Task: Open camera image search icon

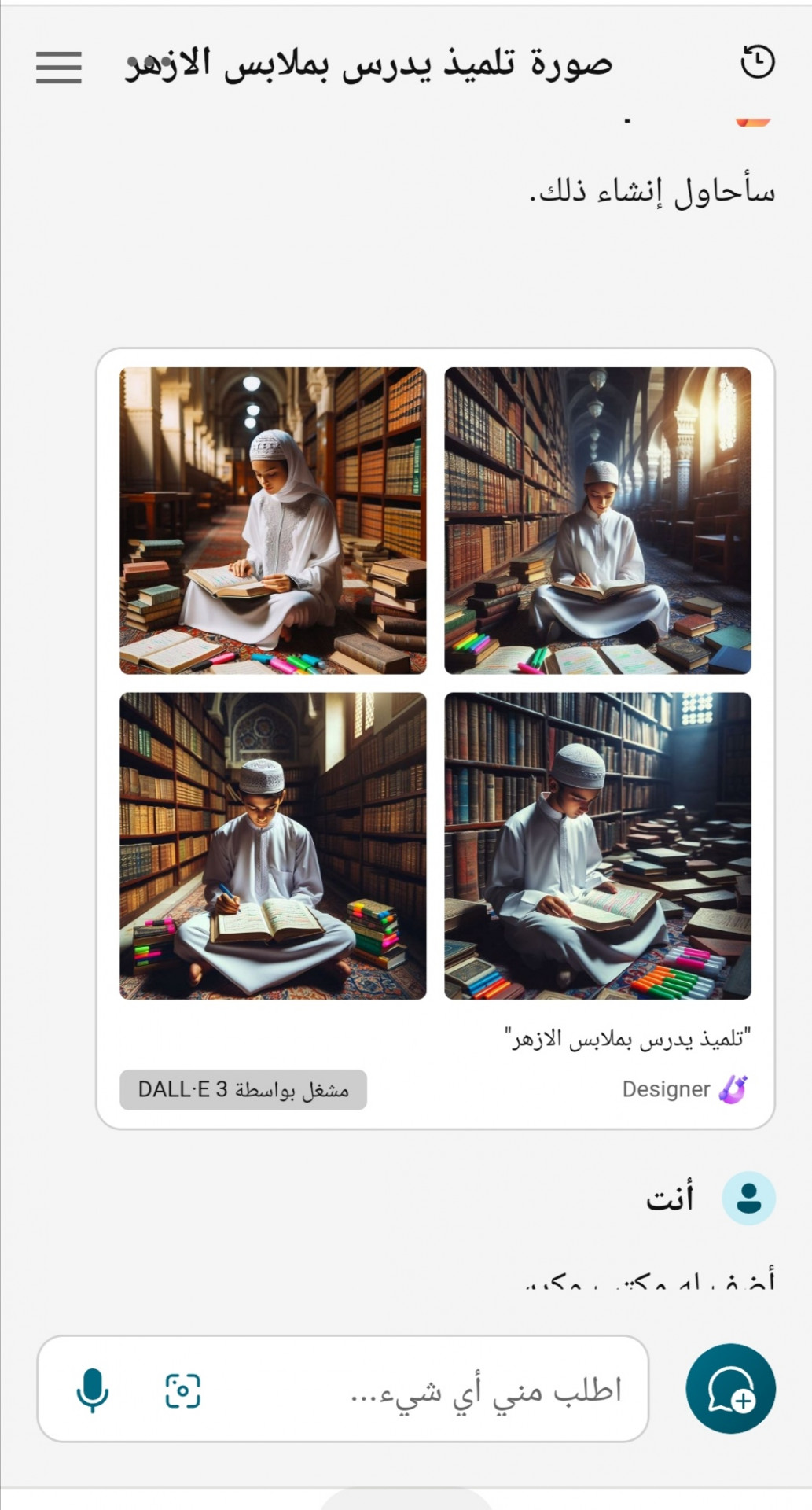Action: click(x=182, y=1390)
